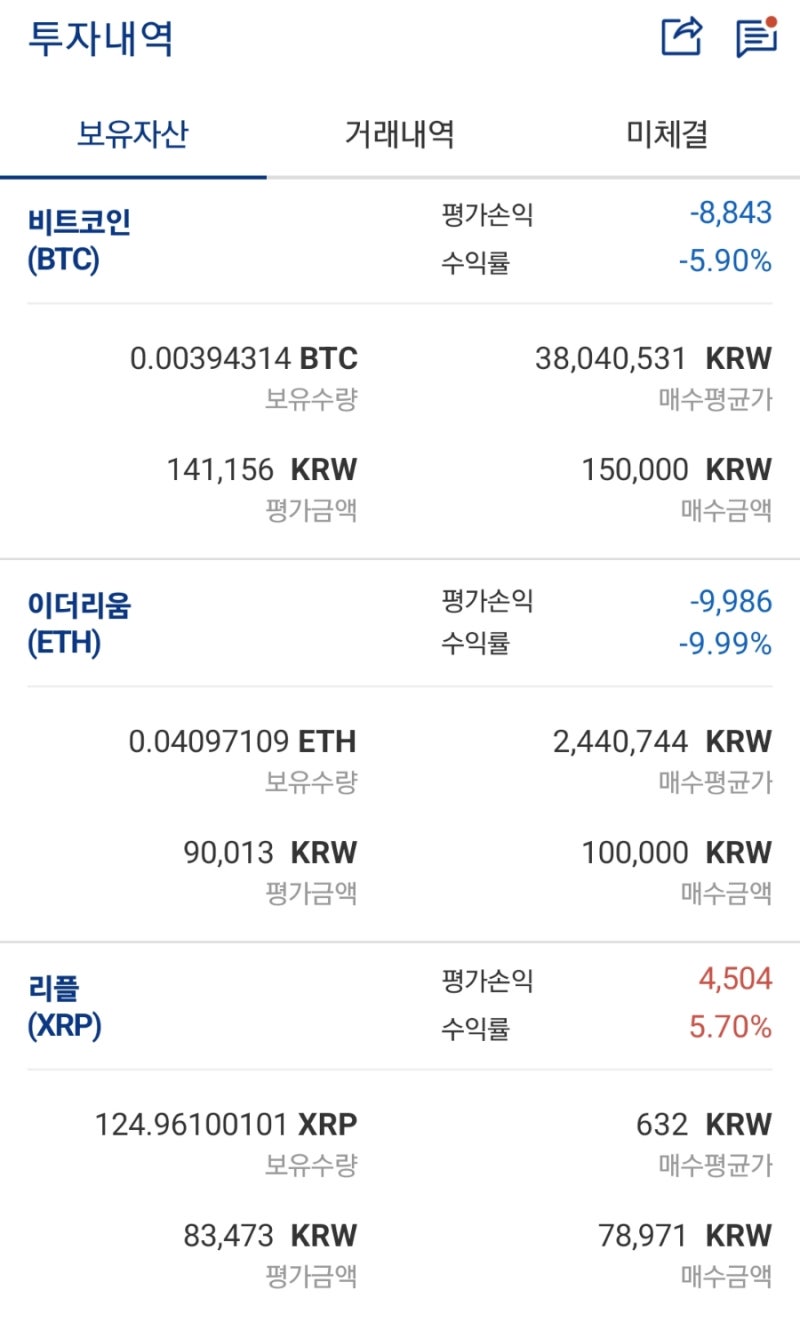The image size is (800, 1322).
Task: Share the investment summary
Action: [x=682, y=38]
